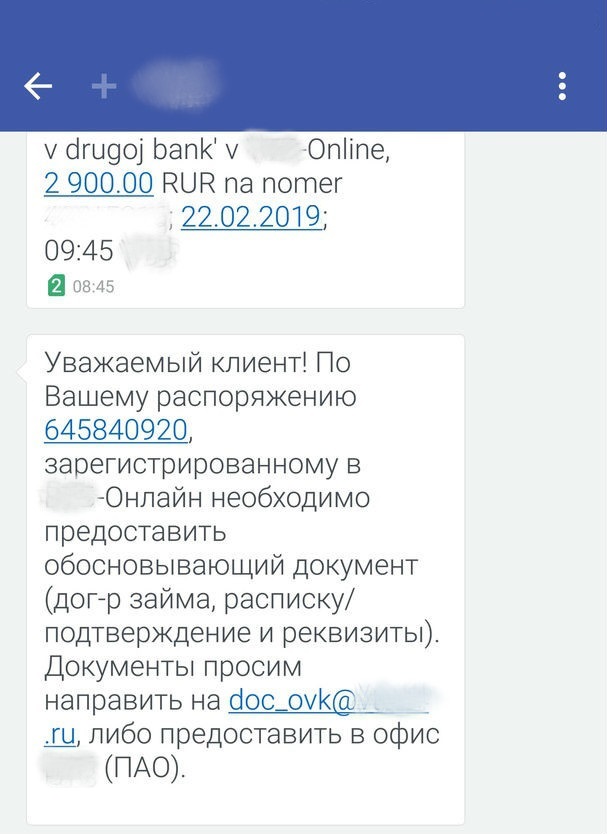Open the doc_ovk email address link
The height and width of the screenshot is (834, 607).
tap(291, 700)
